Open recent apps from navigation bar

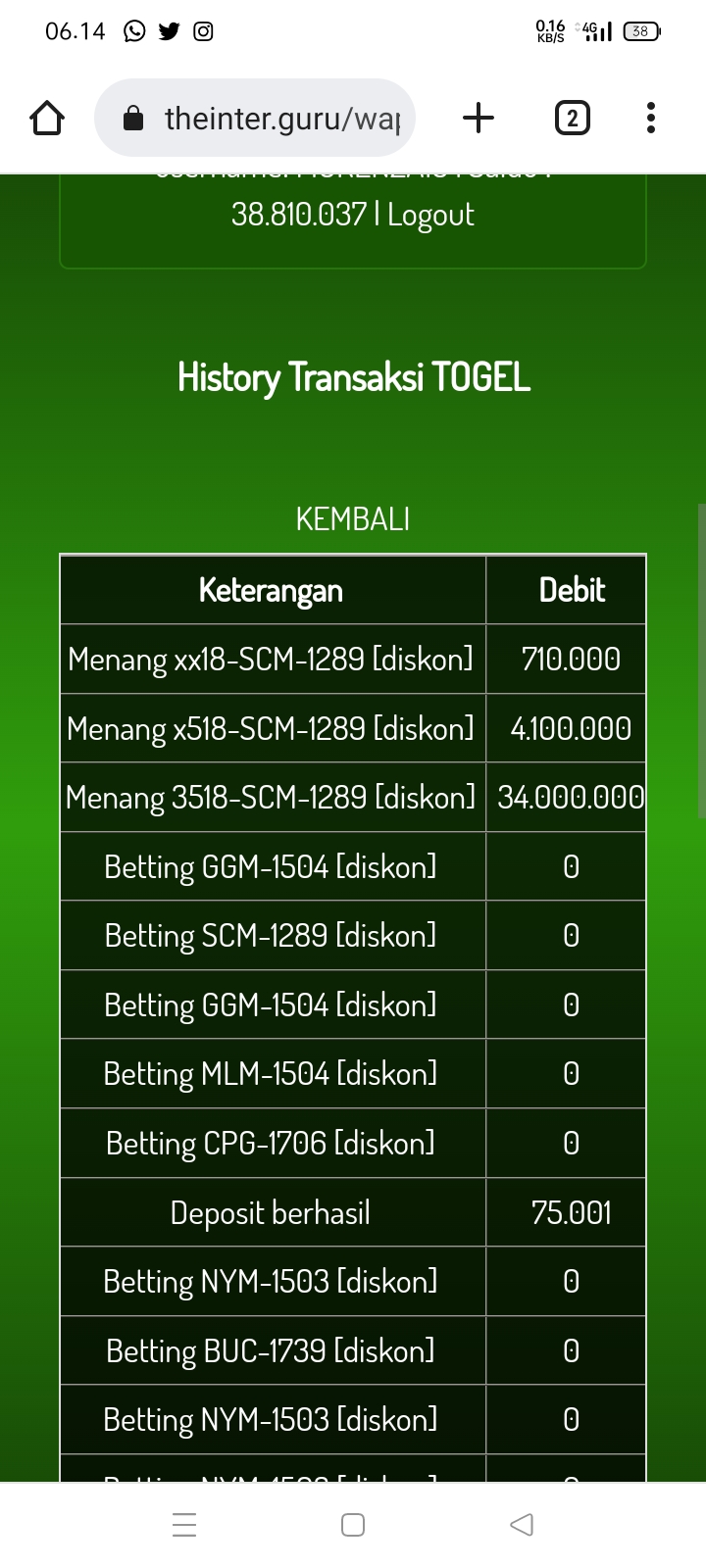[184, 1525]
